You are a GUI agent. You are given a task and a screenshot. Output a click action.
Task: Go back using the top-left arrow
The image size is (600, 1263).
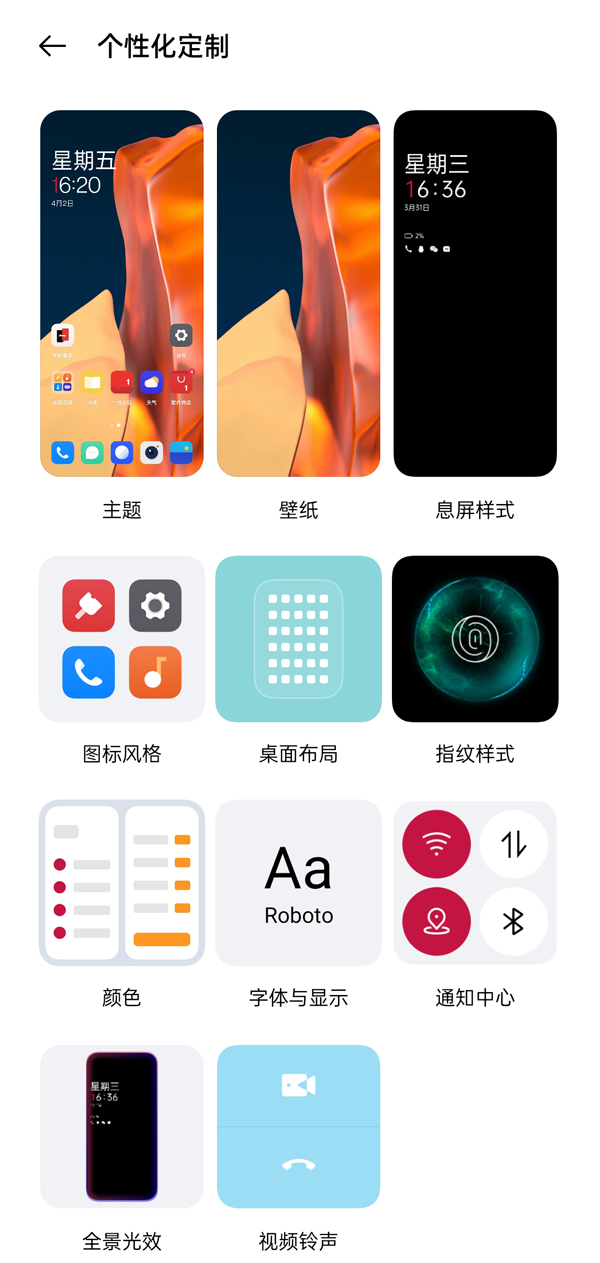[52, 46]
